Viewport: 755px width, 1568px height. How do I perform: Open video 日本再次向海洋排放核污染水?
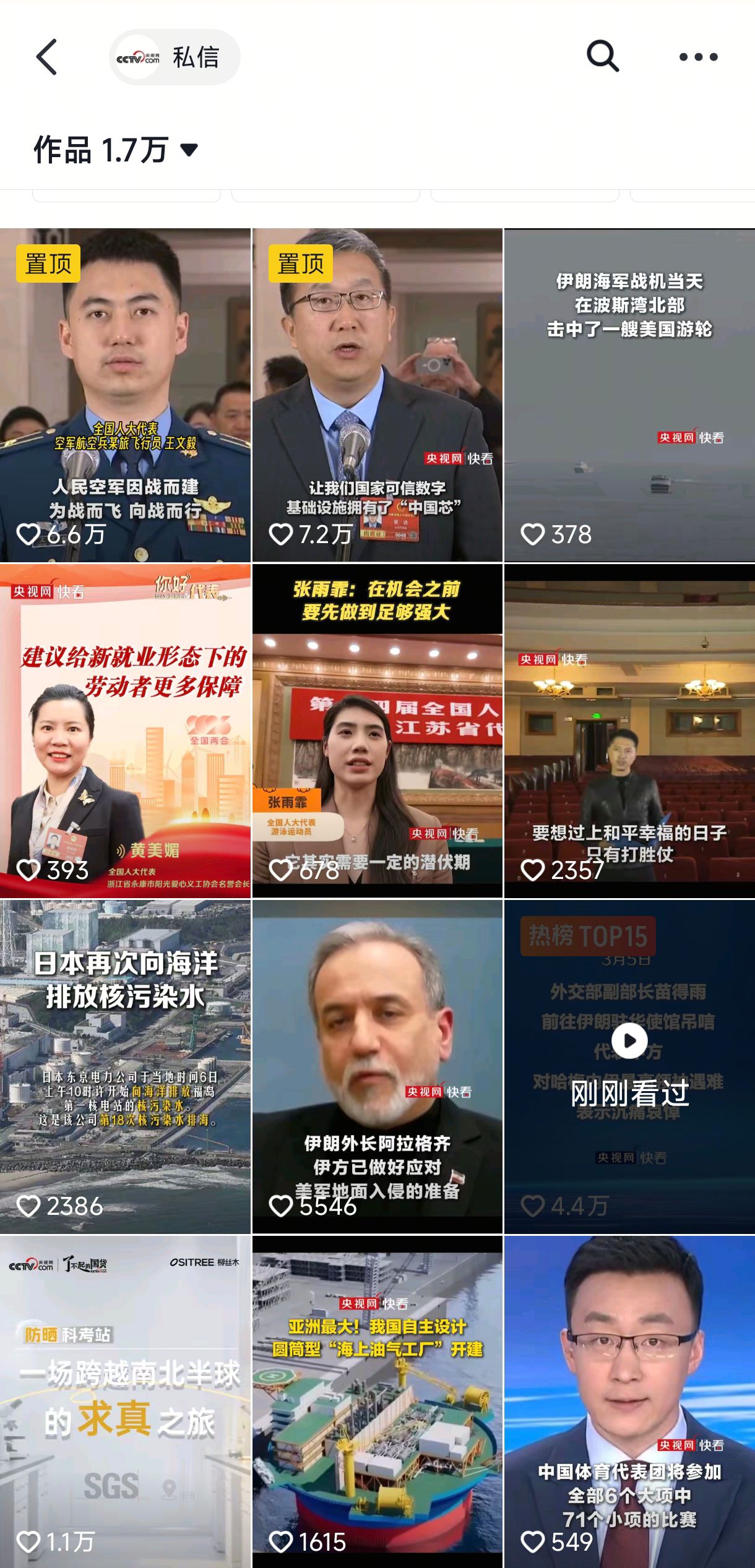pyautogui.click(x=125, y=1066)
